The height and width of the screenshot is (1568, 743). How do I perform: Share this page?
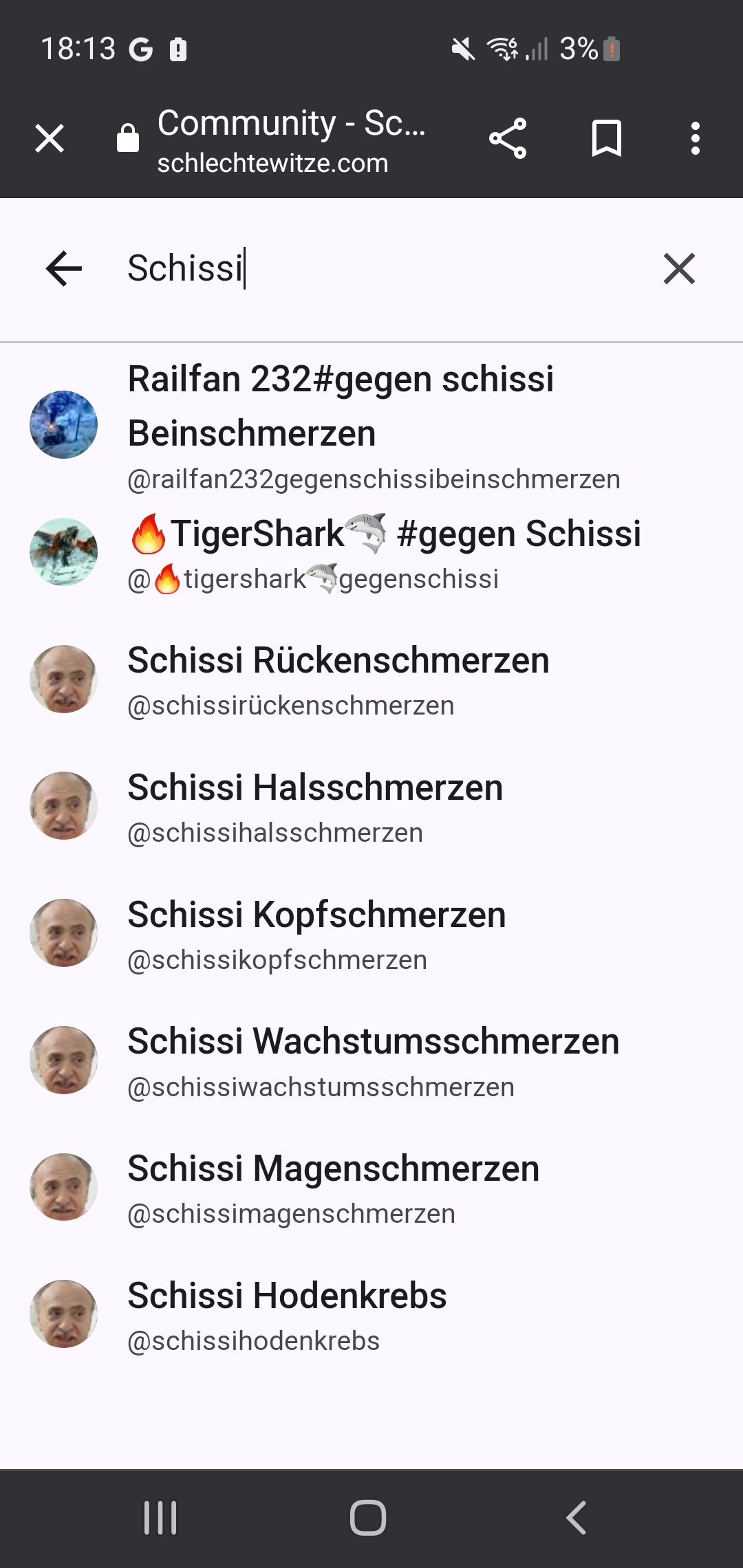point(508,138)
